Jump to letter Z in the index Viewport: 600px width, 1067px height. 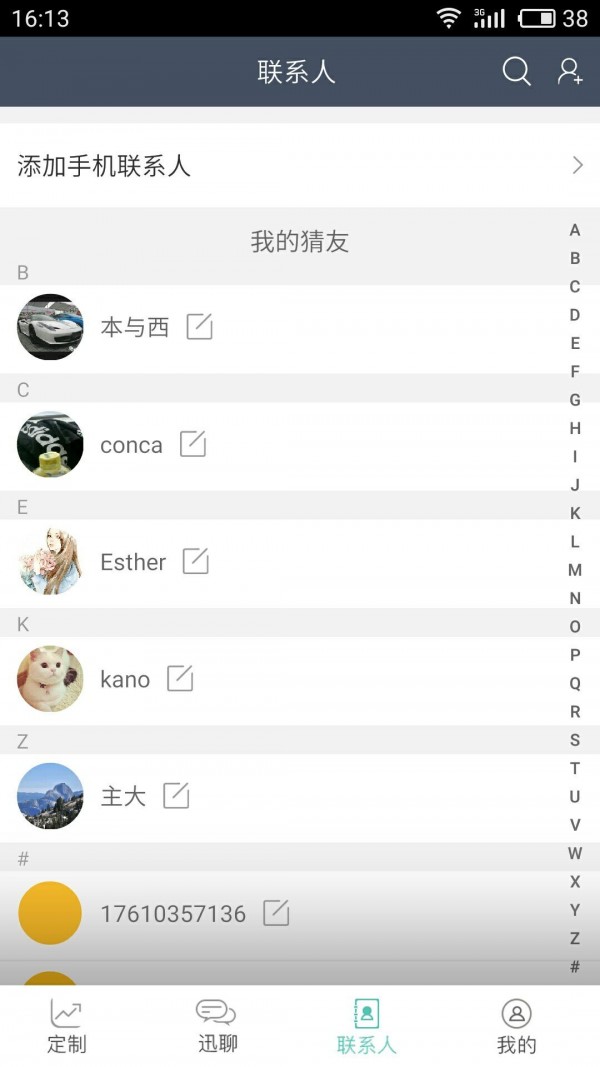pyautogui.click(x=575, y=938)
